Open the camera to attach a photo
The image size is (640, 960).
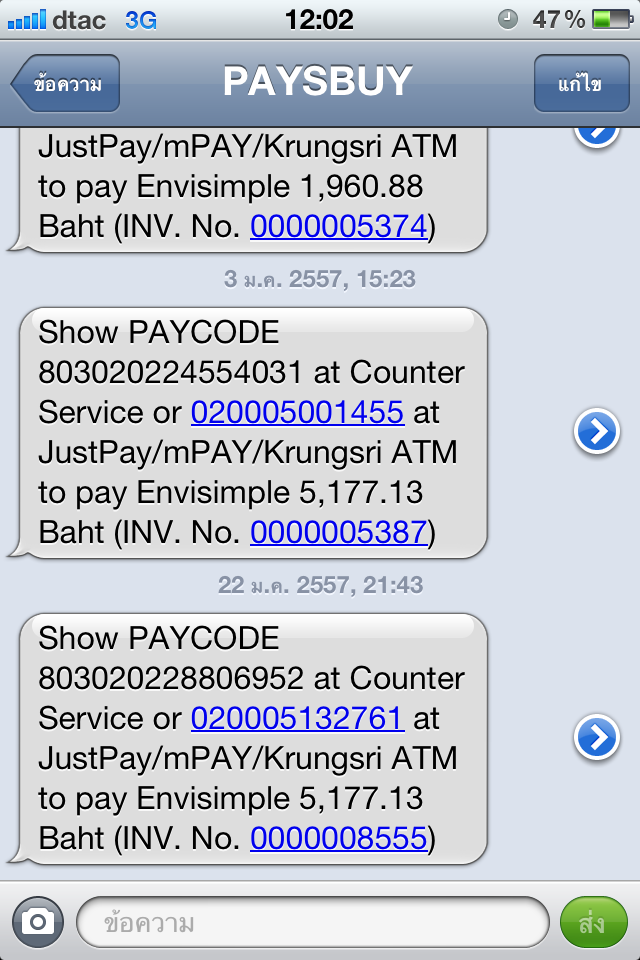(x=38, y=921)
